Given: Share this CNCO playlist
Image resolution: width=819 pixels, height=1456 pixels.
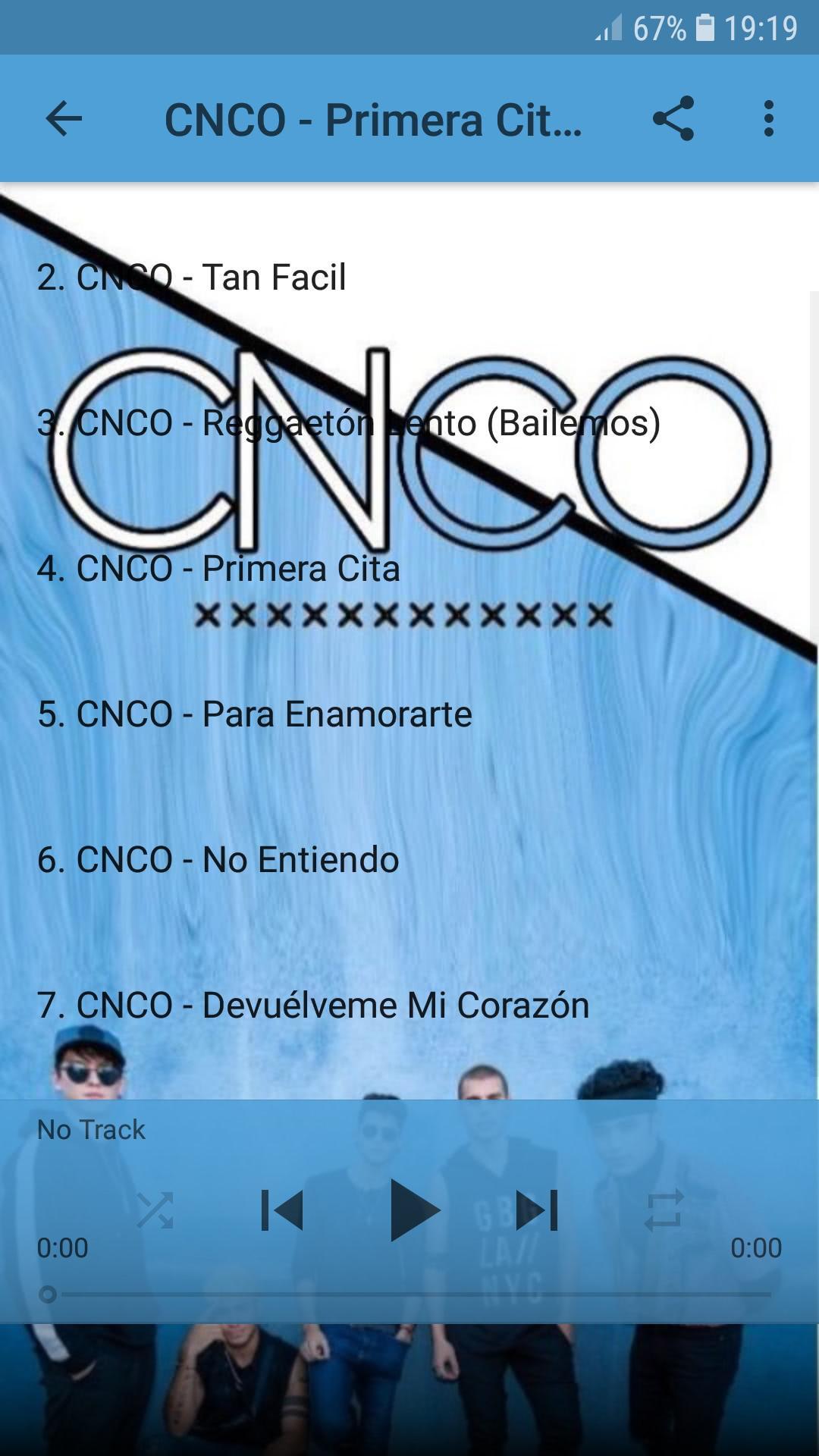Looking at the screenshot, I should point(673,119).
